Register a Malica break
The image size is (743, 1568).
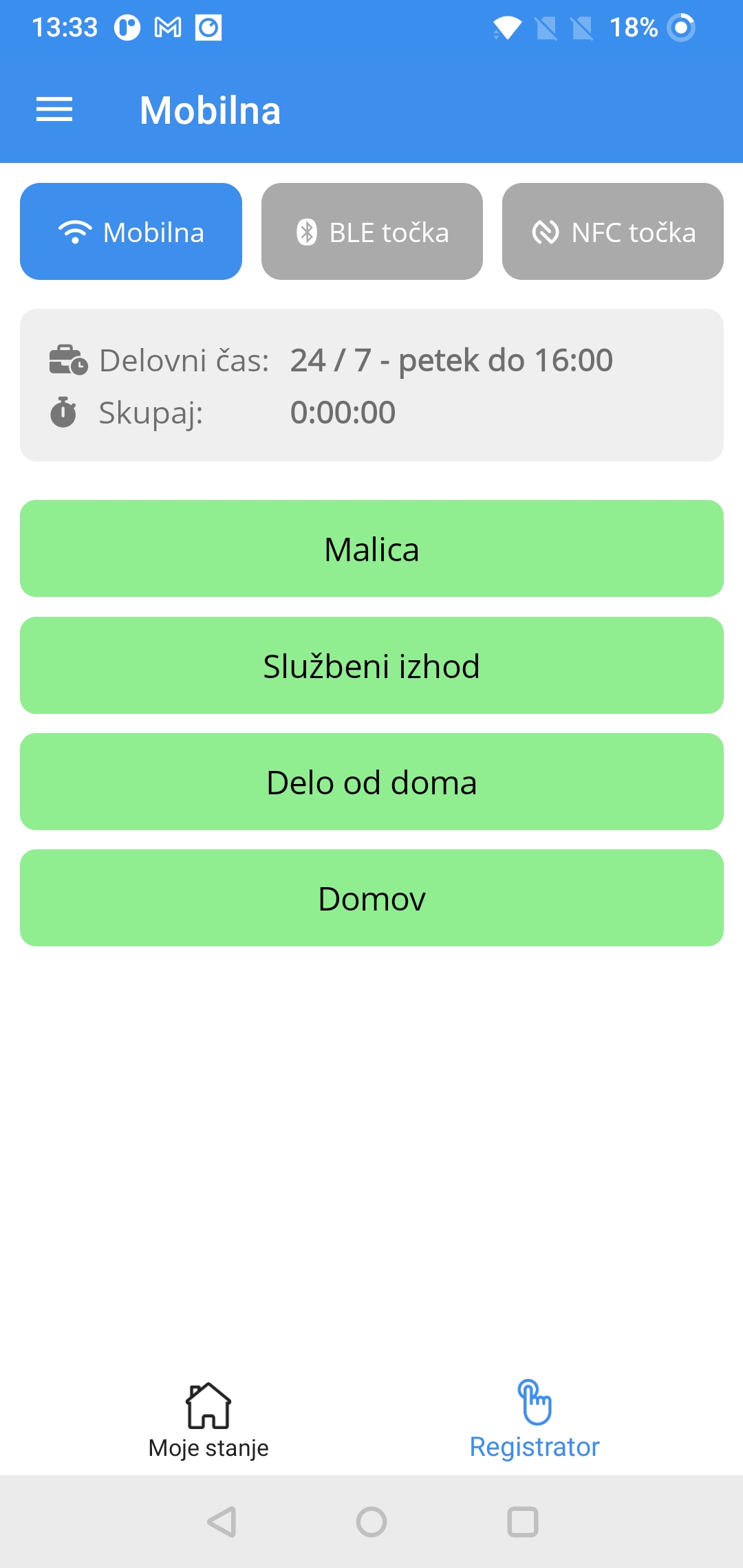371,549
